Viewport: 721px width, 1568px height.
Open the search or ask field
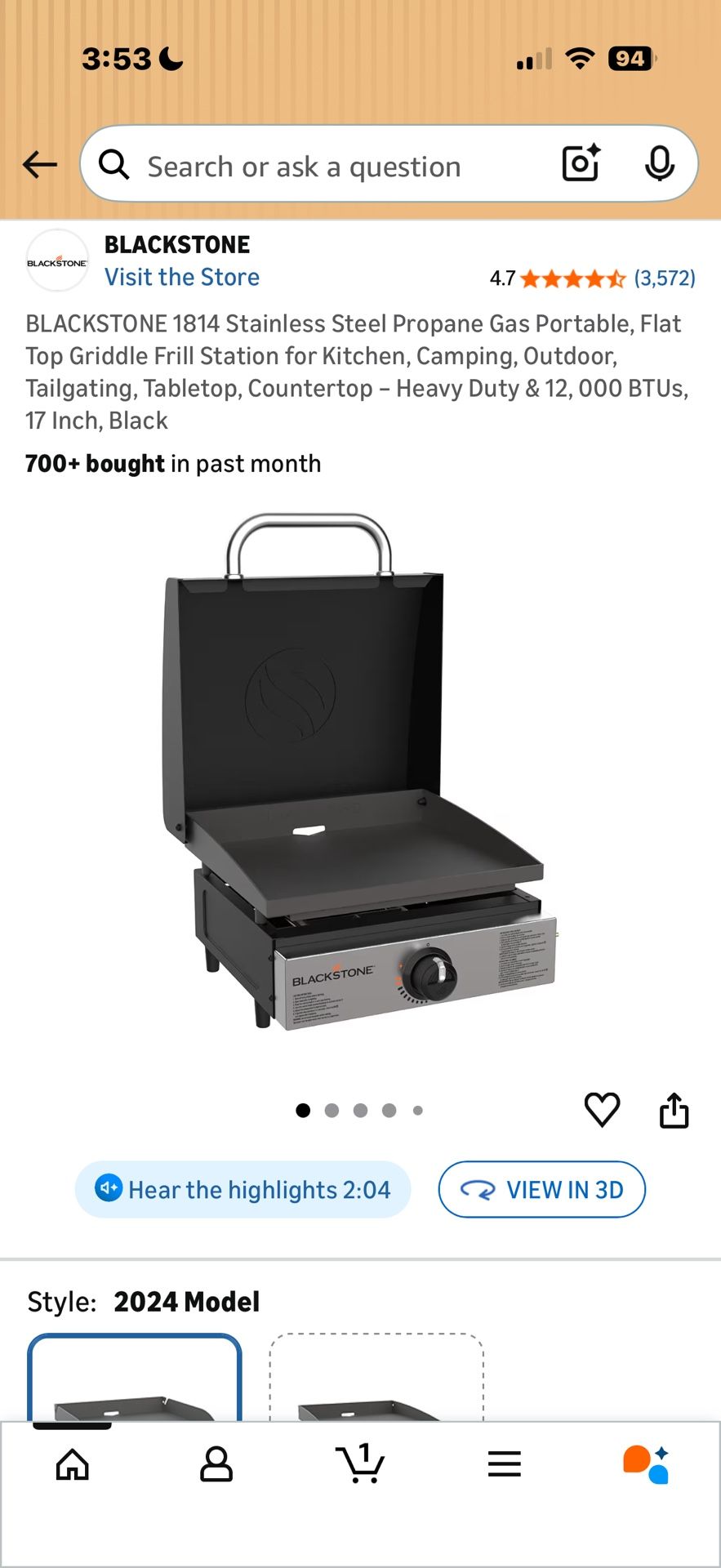click(327, 167)
